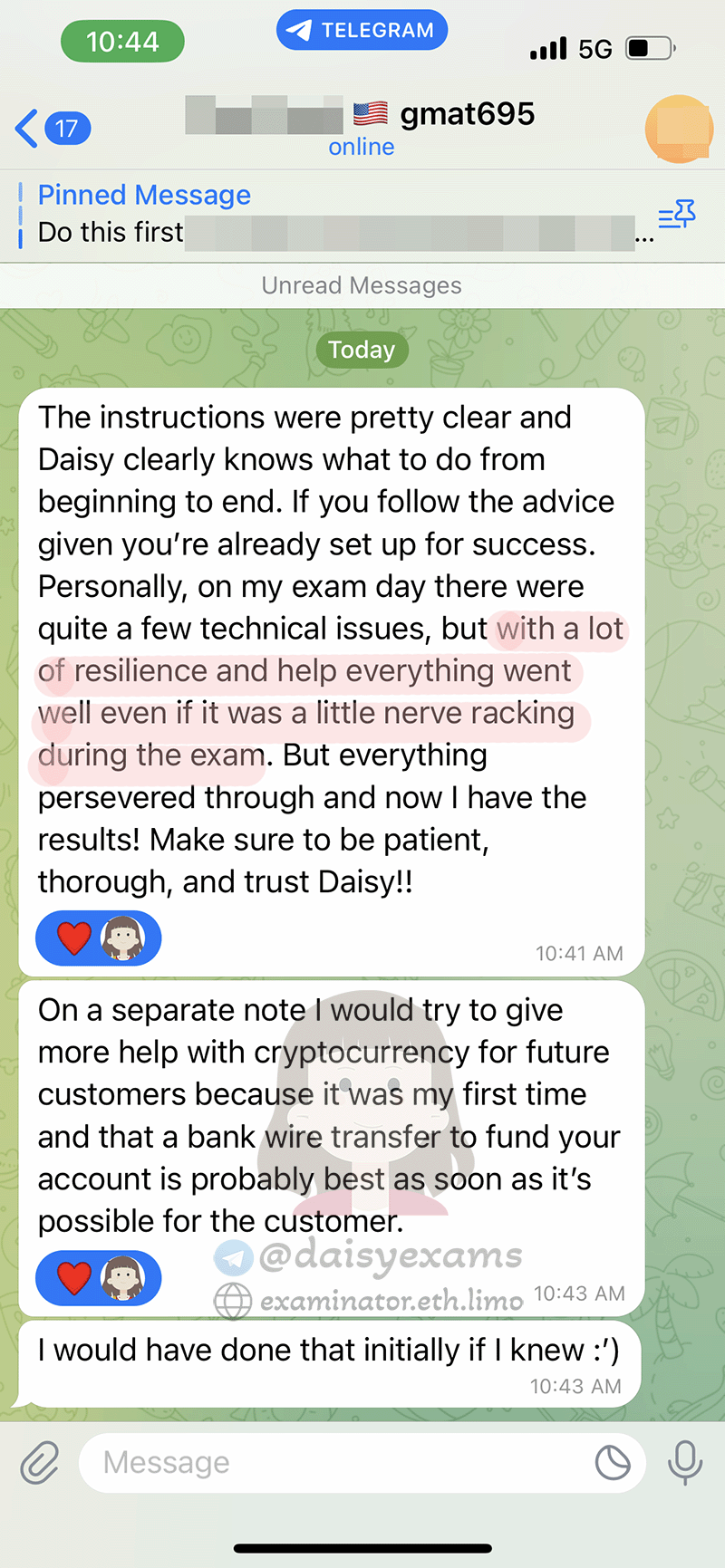Jump to the pinned message
Viewport: 725px width, 1568px height.
[x=335, y=215]
